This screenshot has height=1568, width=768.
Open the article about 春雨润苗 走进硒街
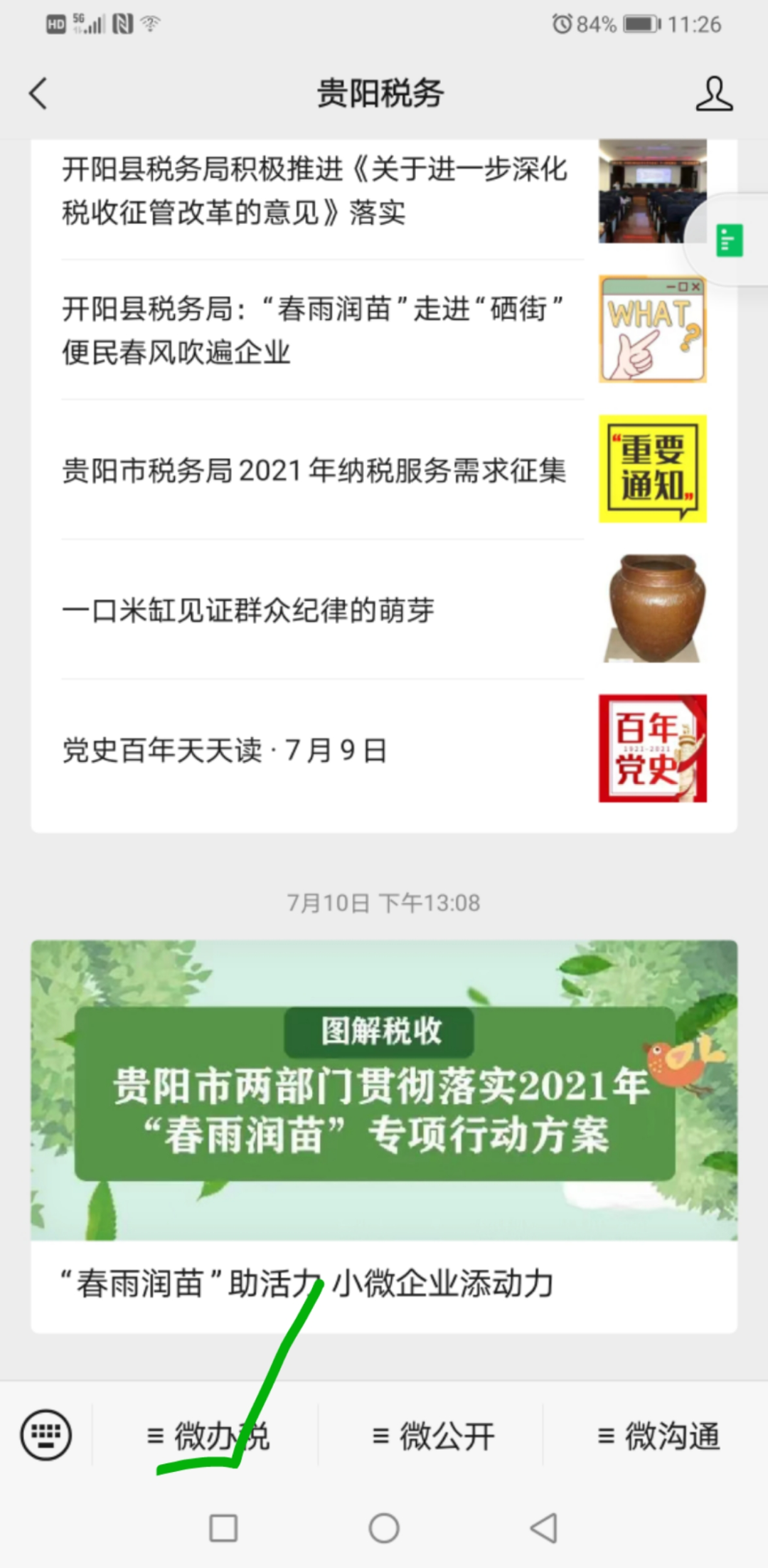pyautogui.click(x=384, y=329)
